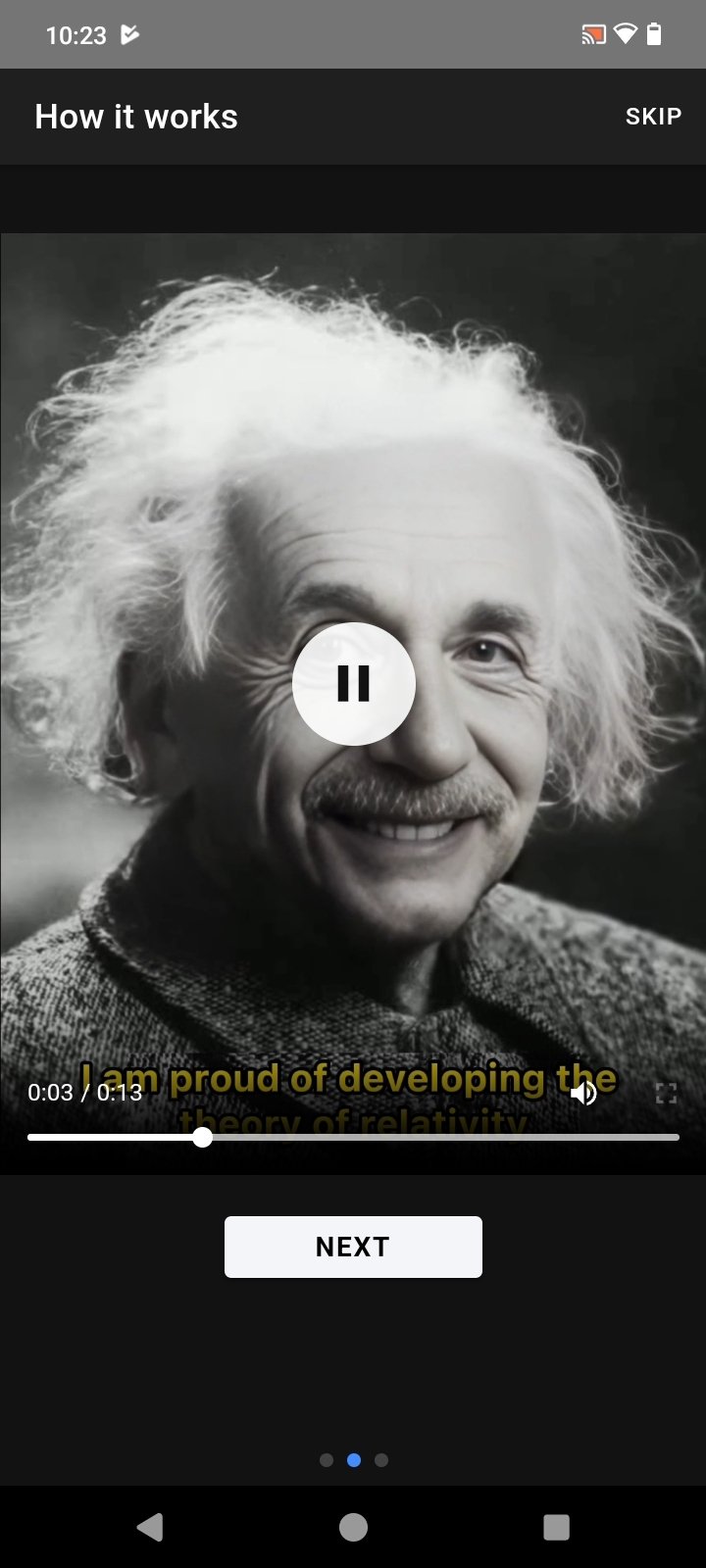Pause the tutorial video
The width and height of the screenshot is (706, 1568).
pos(353,683)
